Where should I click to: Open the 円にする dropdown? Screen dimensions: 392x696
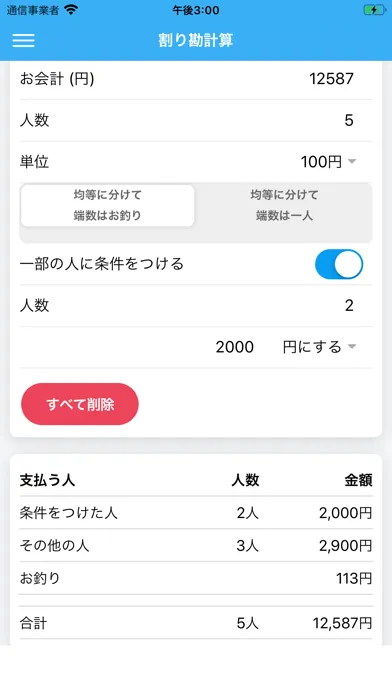point(319,347)
